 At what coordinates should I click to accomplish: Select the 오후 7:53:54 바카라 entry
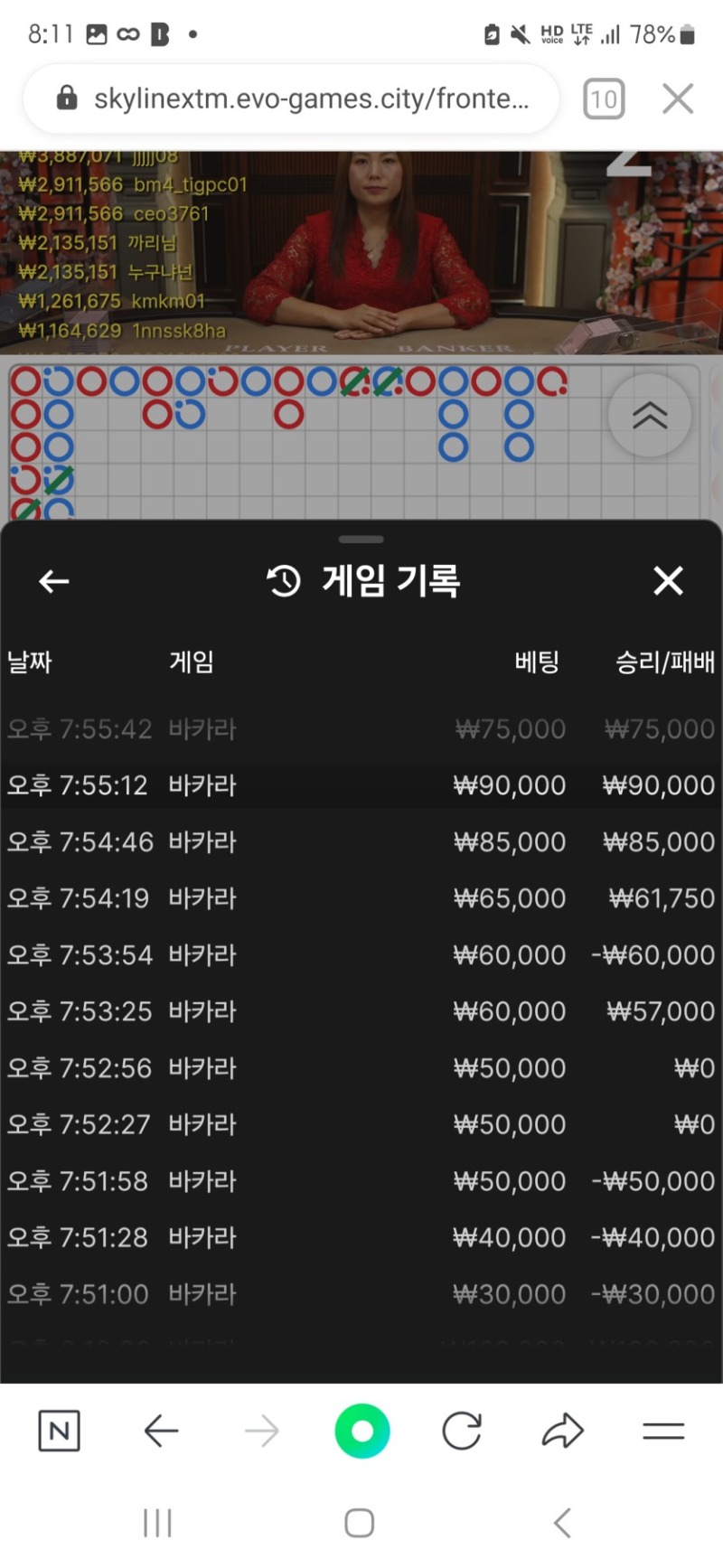point(361,955)
